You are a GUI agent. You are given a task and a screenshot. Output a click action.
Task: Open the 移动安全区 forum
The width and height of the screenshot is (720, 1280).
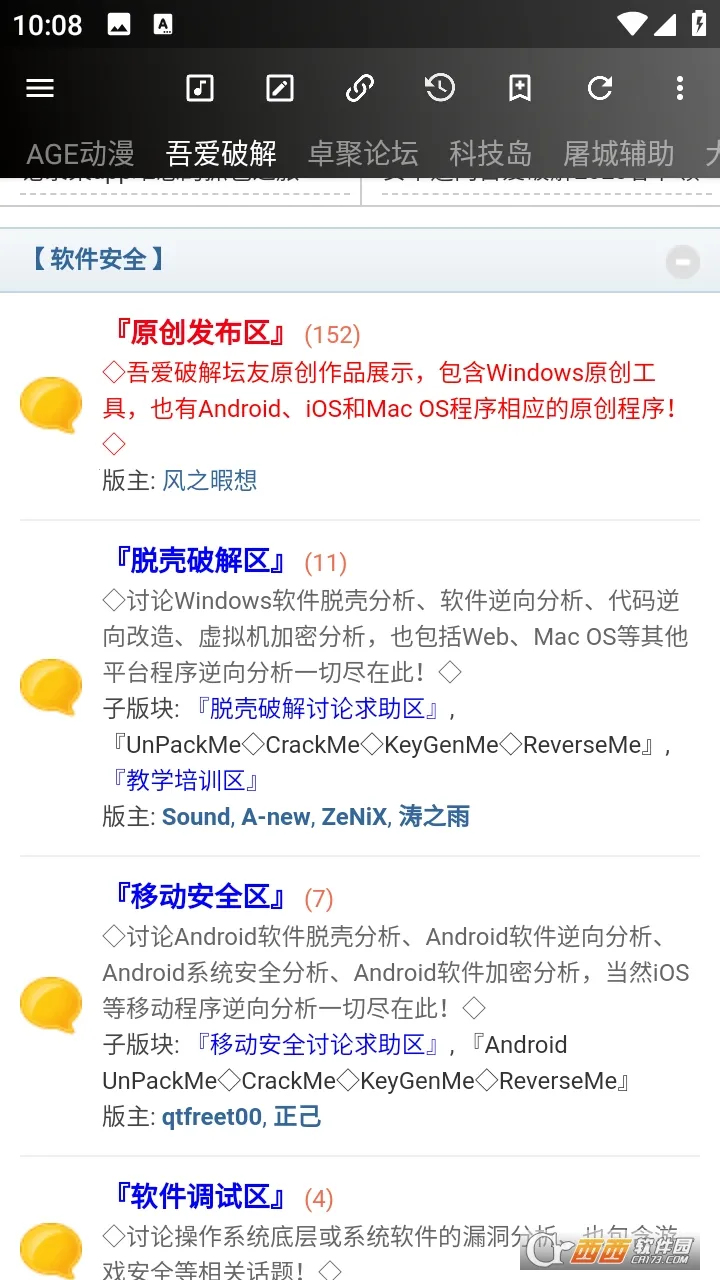(x=200, y=897)
